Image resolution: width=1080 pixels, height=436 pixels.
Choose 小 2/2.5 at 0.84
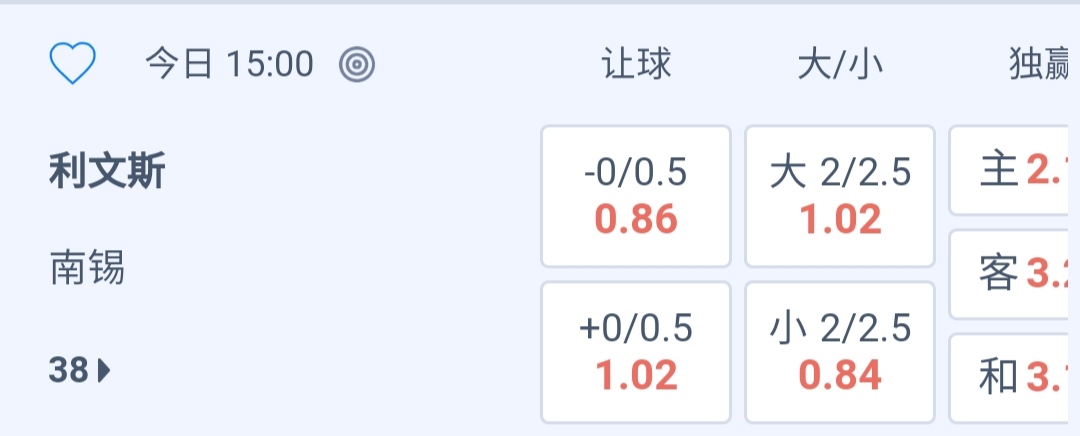click(840, 352)
